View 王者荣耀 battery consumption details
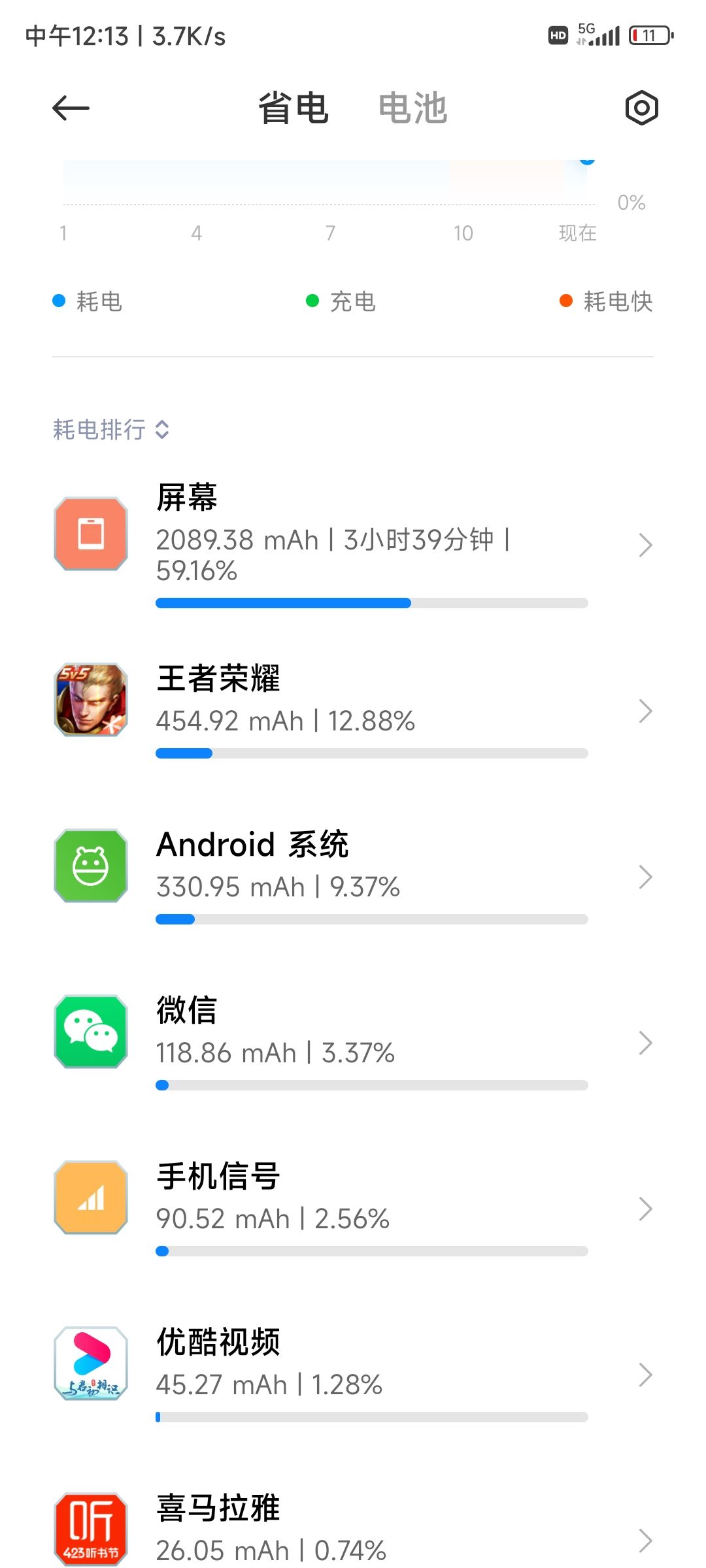 coord(353,710)
